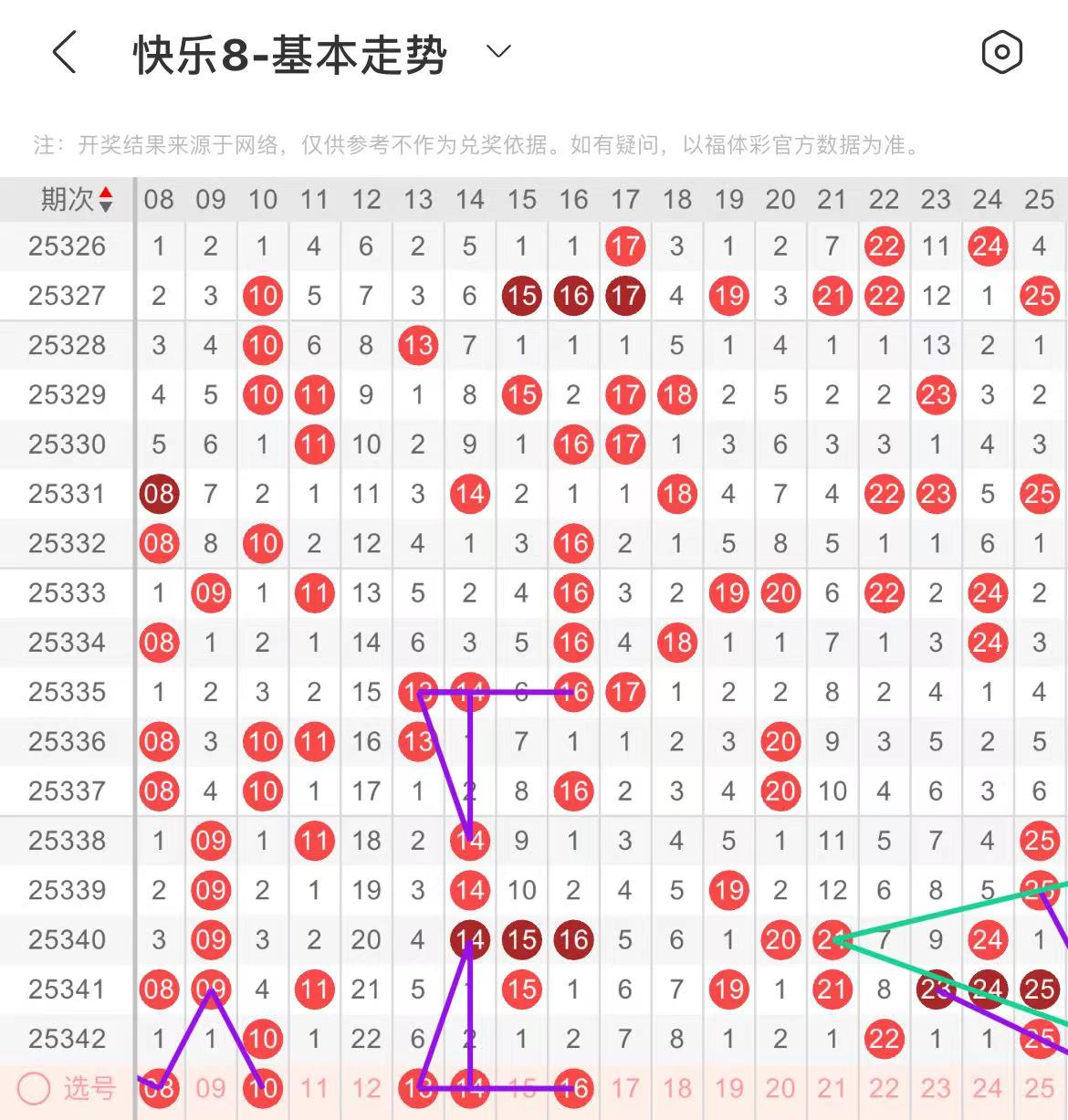The height and width of the screenshot is (1120, 1068).
Task: Select number 24 in the 选号 row
Action: (x=988, y=1088)
